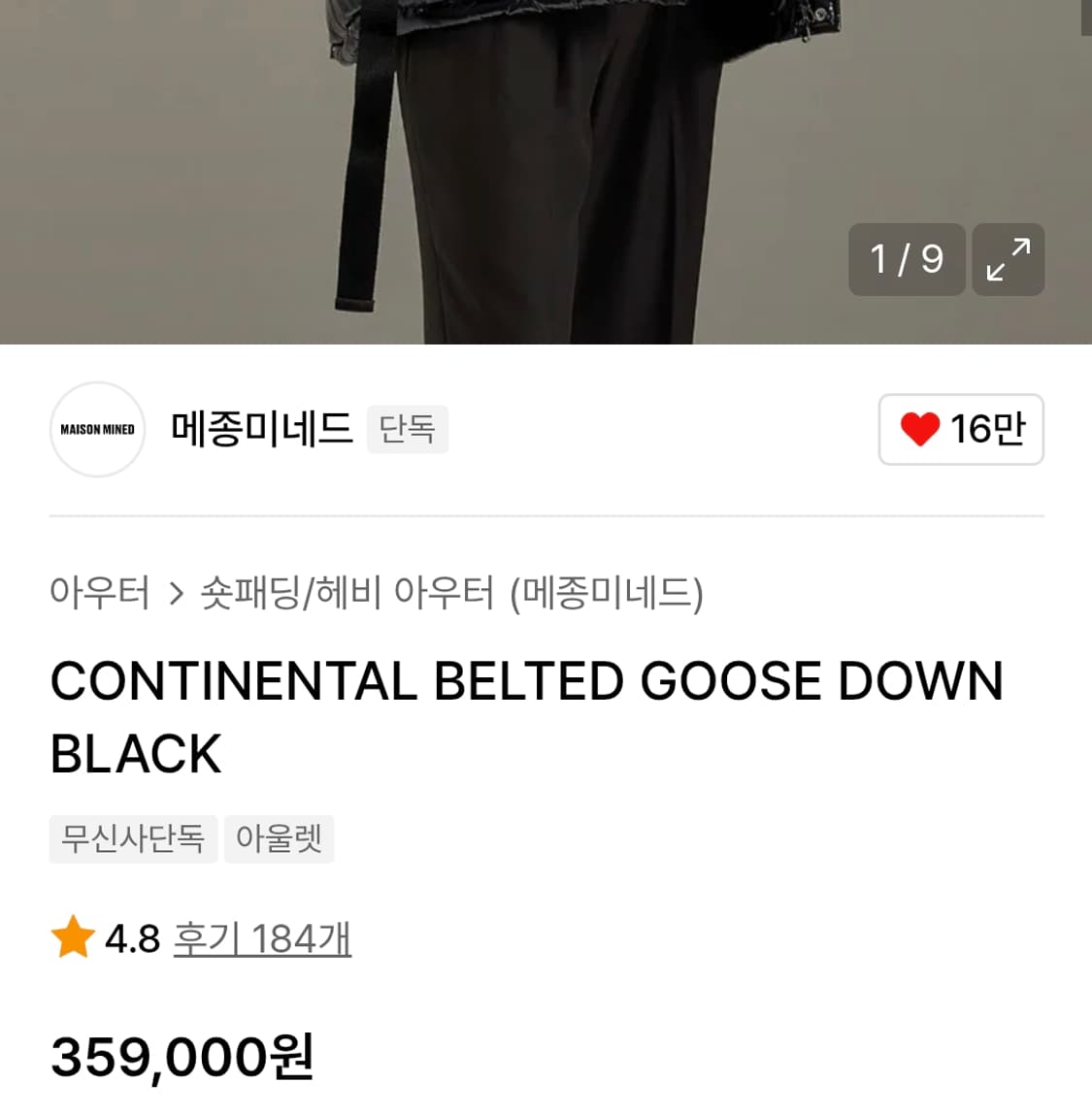Open 후기 184개 reviews link
1092x1115 pixels.
pos(263,937)
